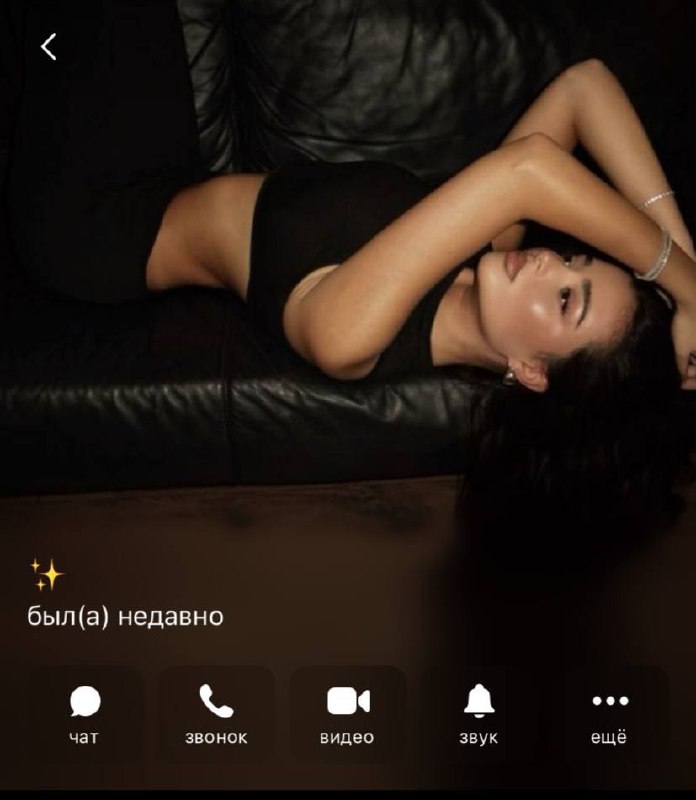Screen dimensions: 696x800
Task: Toggle notification sound with звук
Action: (479, 714)
